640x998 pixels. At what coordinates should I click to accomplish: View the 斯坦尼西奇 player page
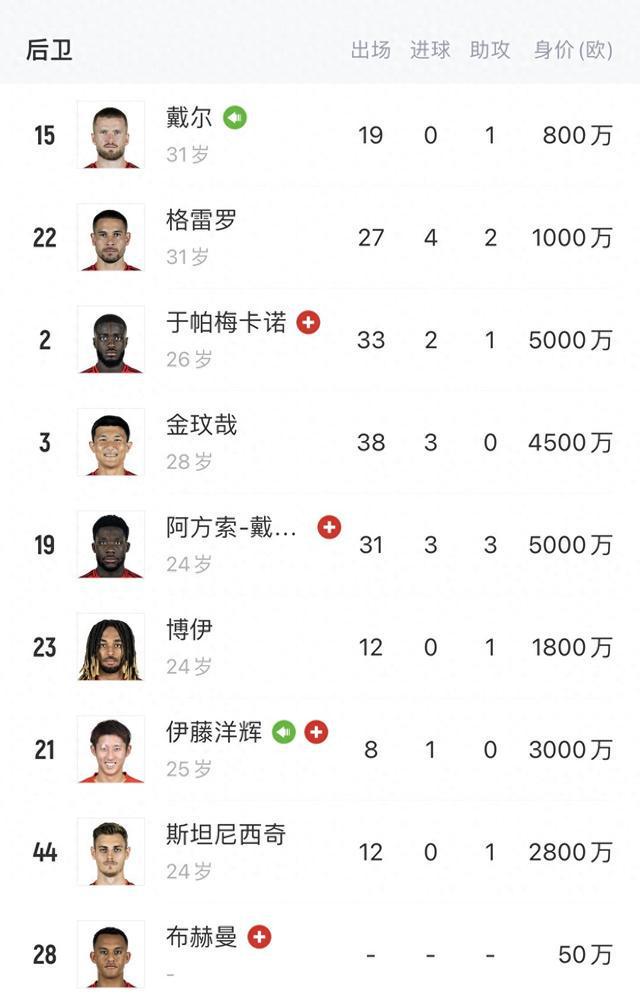(226, 835)
